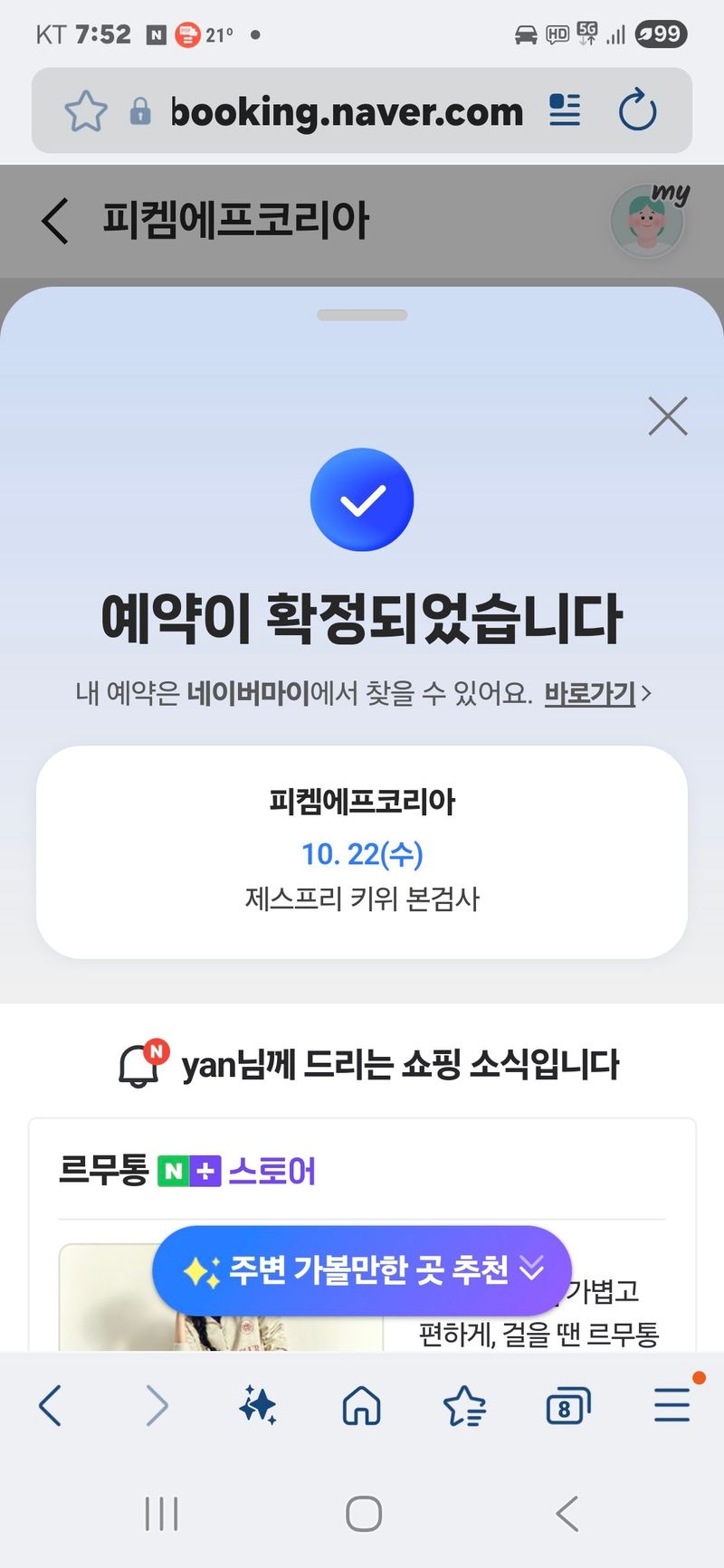Reload the booking.naver.com page

(637, 111)
